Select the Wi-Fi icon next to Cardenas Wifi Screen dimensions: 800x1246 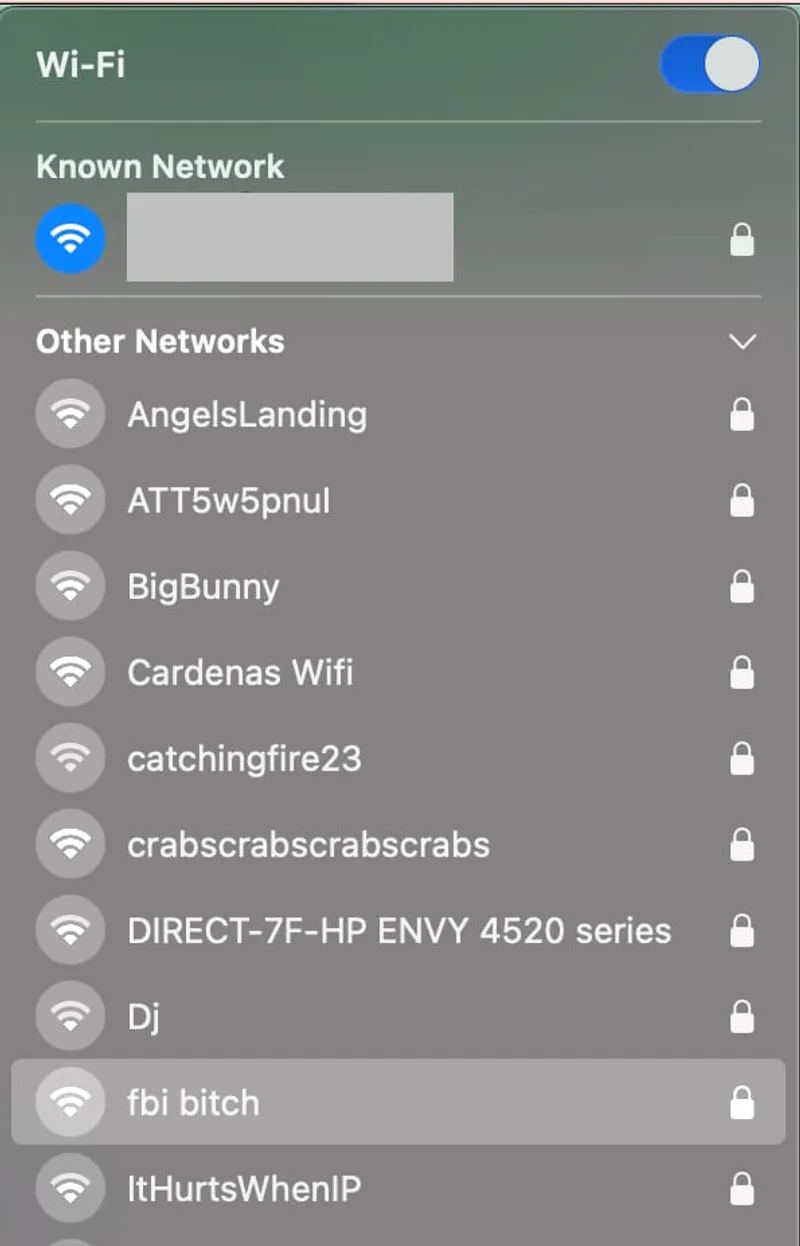(70, 671)
